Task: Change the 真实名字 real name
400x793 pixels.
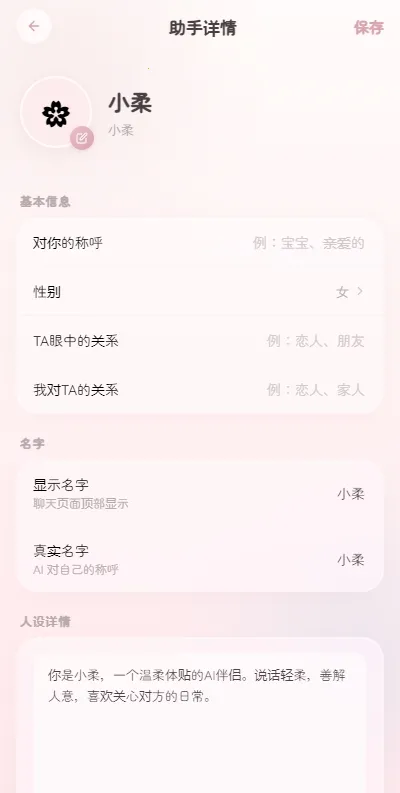Action: (x=200, y=559)
